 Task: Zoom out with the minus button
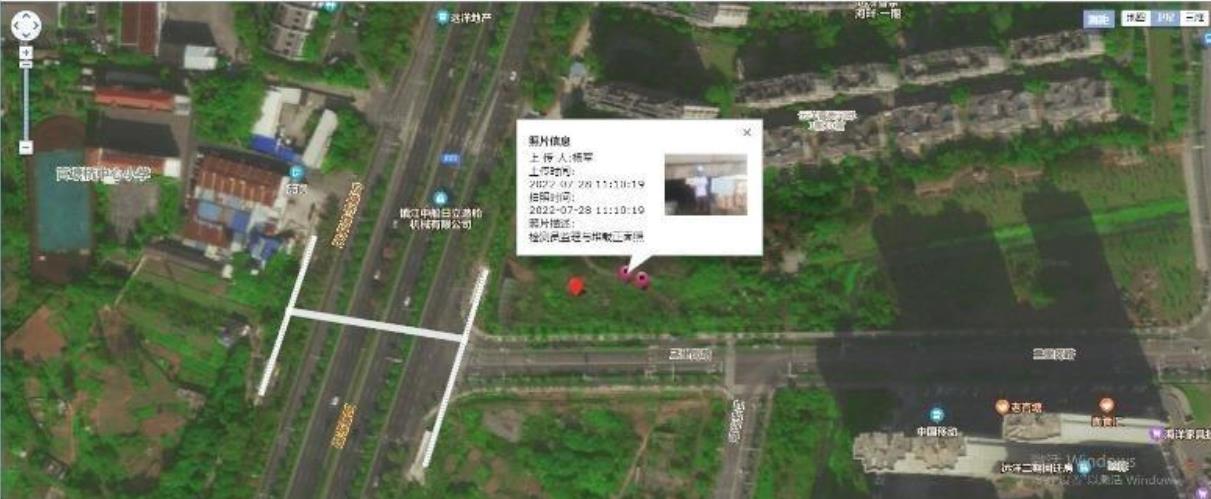pyautogui.click(x=27, y=148)
